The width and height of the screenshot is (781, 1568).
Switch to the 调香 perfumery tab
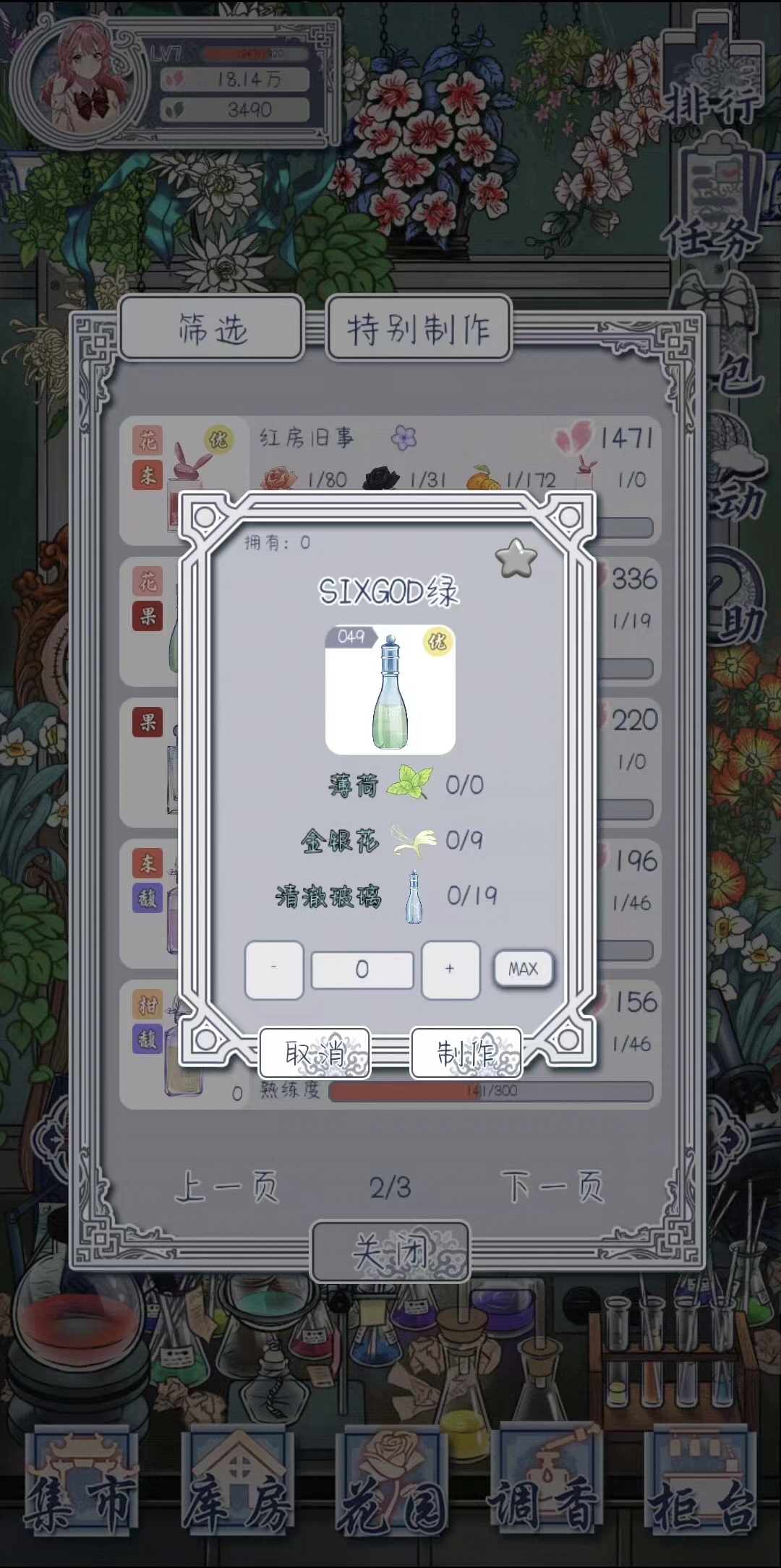(546, 1496)
